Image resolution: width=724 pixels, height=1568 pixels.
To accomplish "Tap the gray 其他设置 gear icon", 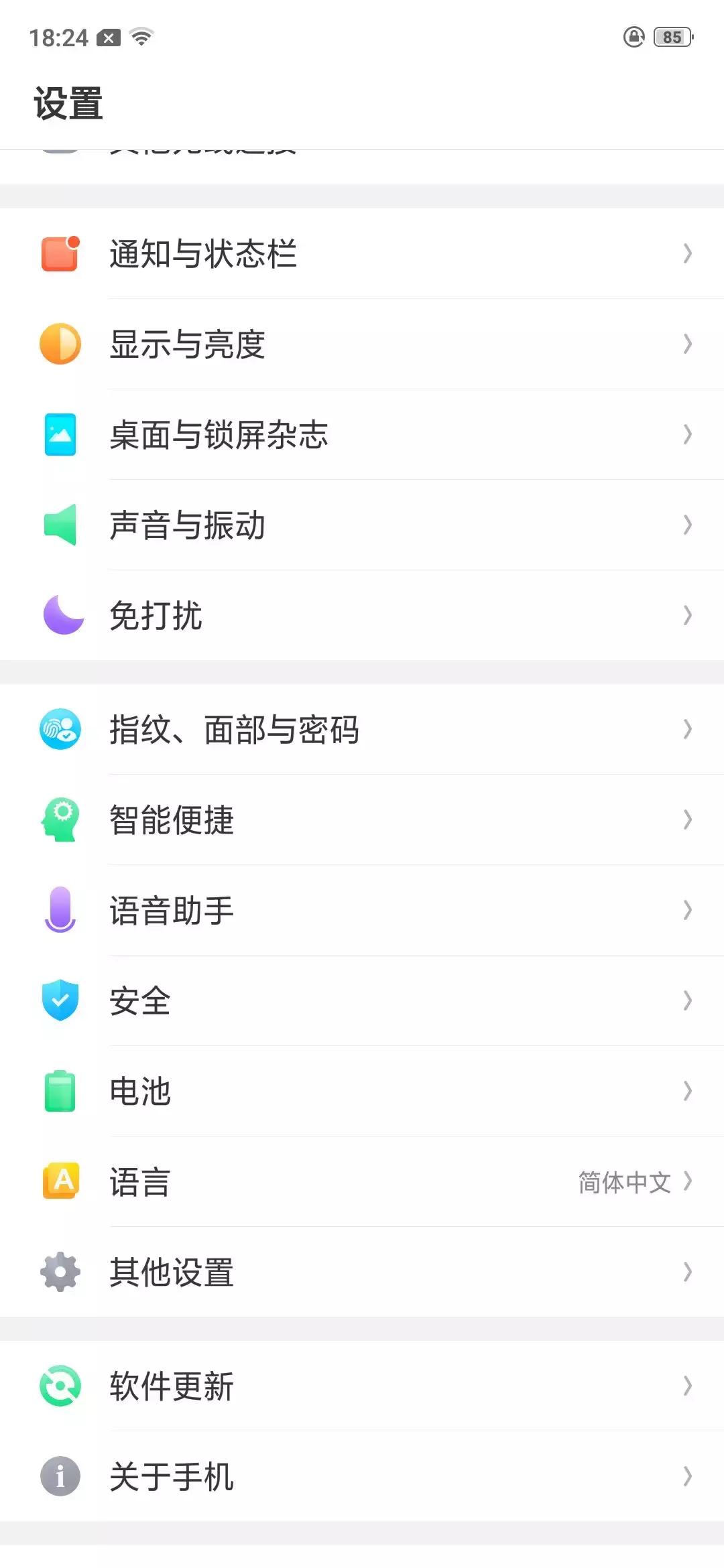I will (x=60, y=1272).
